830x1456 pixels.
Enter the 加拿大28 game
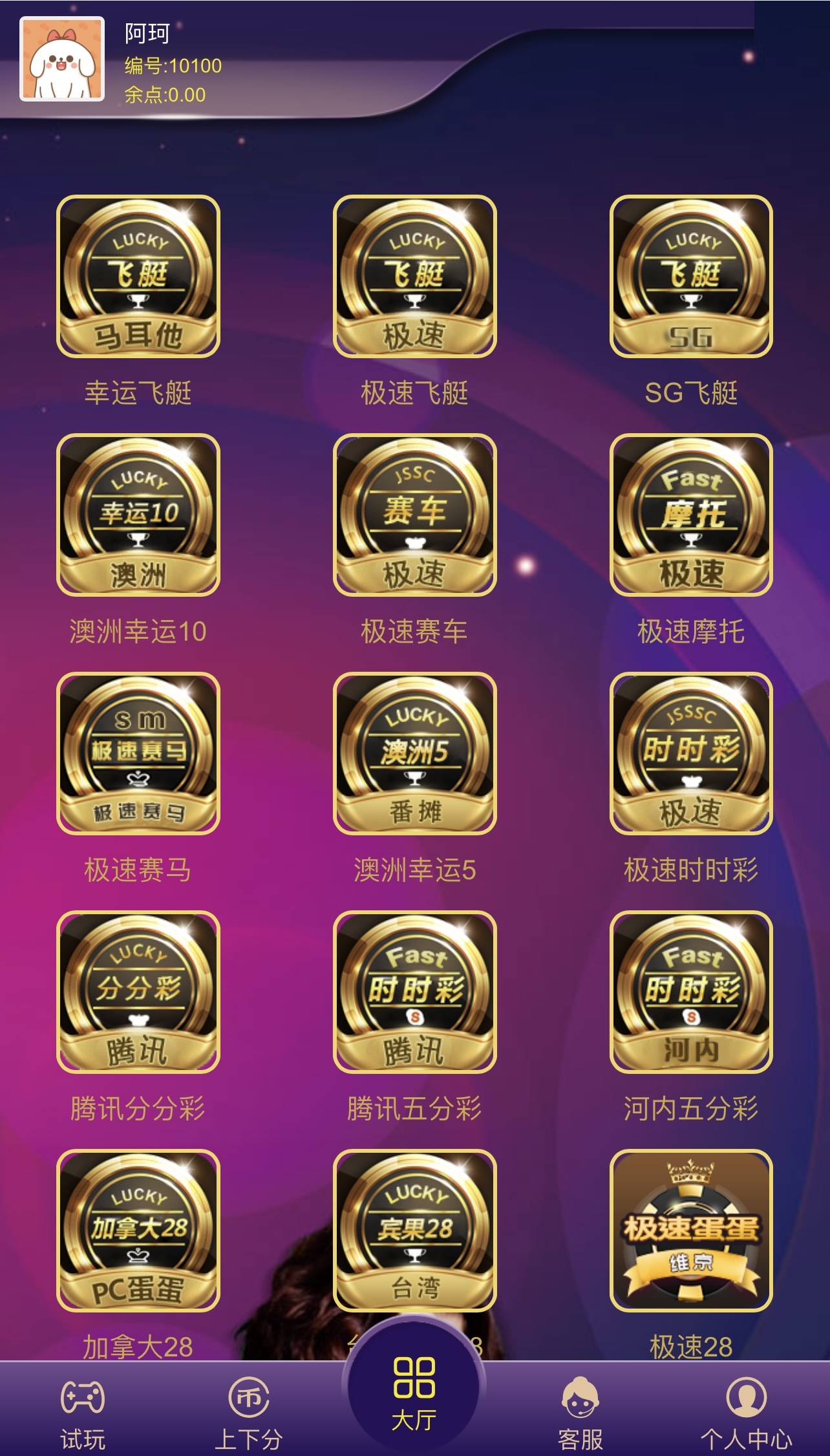(138, 1230)
